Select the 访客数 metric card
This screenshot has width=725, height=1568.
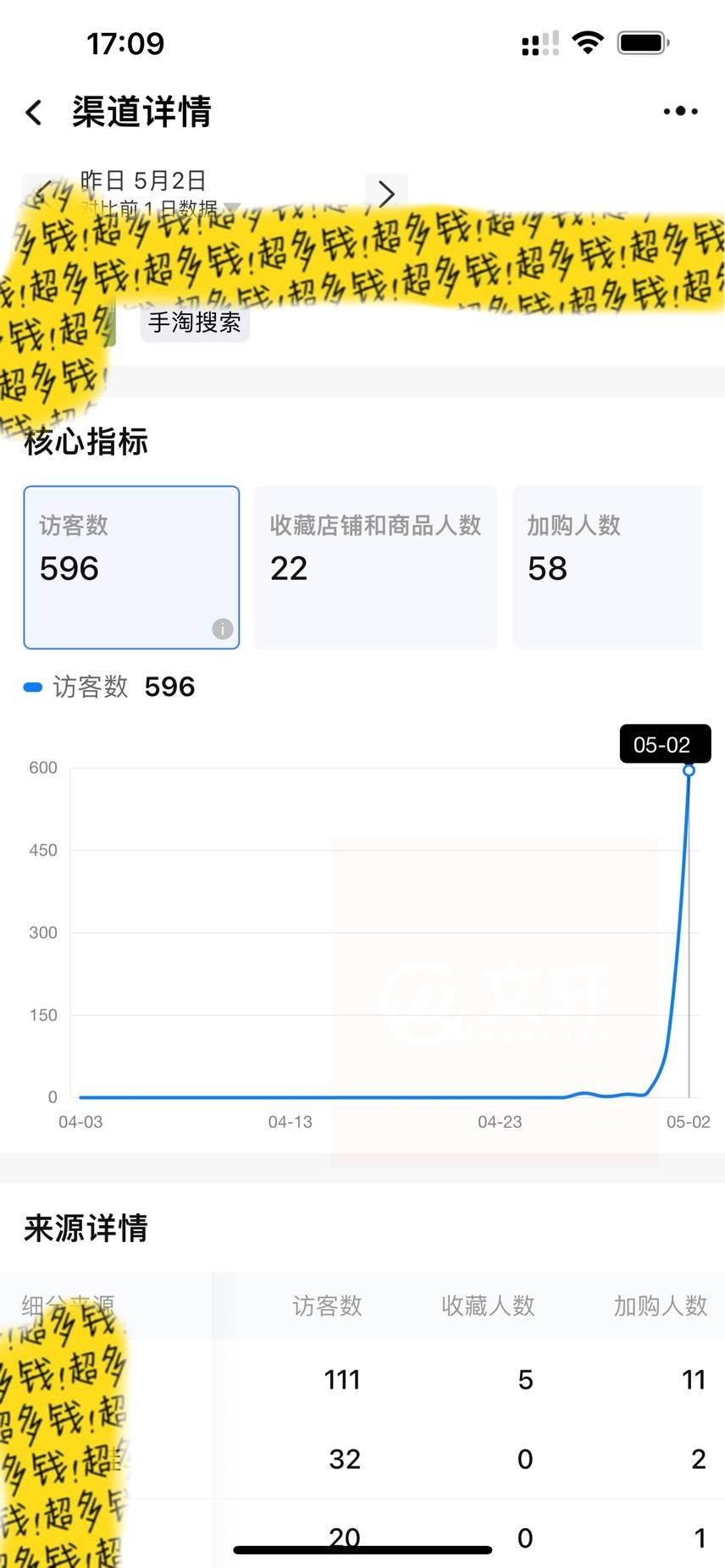131,567
